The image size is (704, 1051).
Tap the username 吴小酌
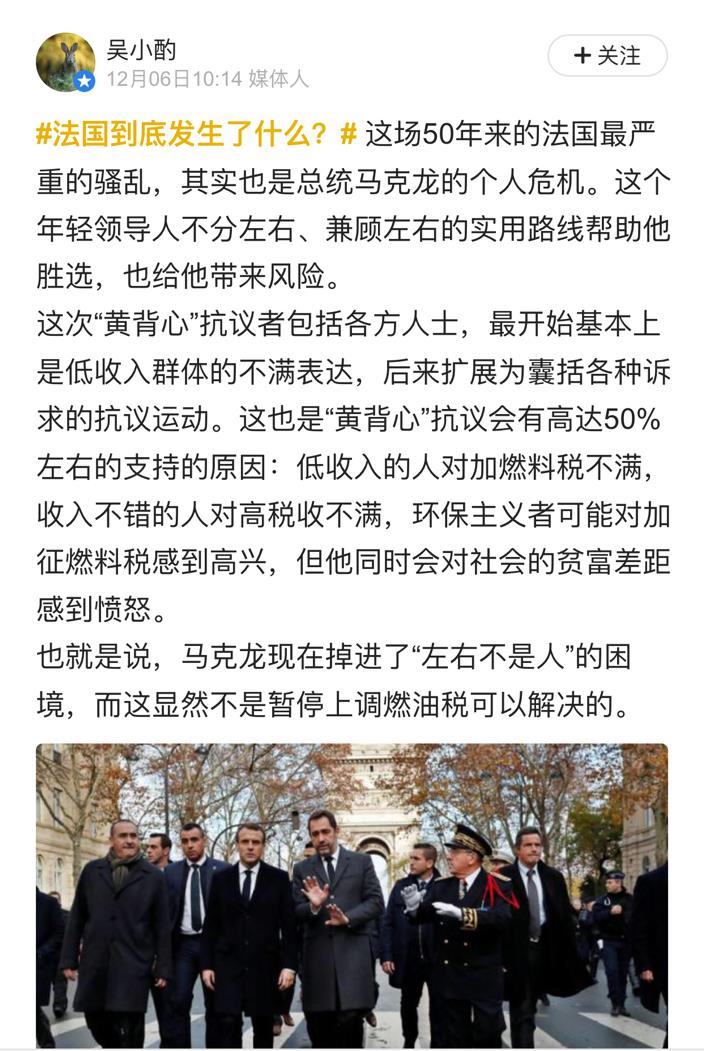142,47
